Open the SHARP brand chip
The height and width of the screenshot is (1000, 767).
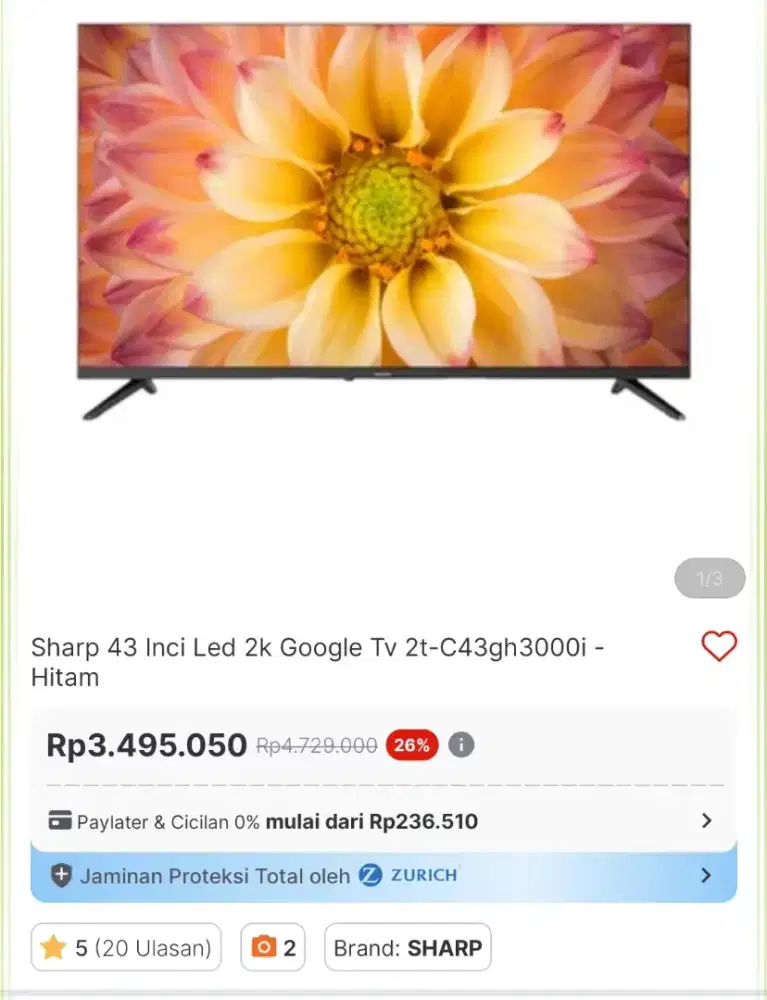click(407, 947)
